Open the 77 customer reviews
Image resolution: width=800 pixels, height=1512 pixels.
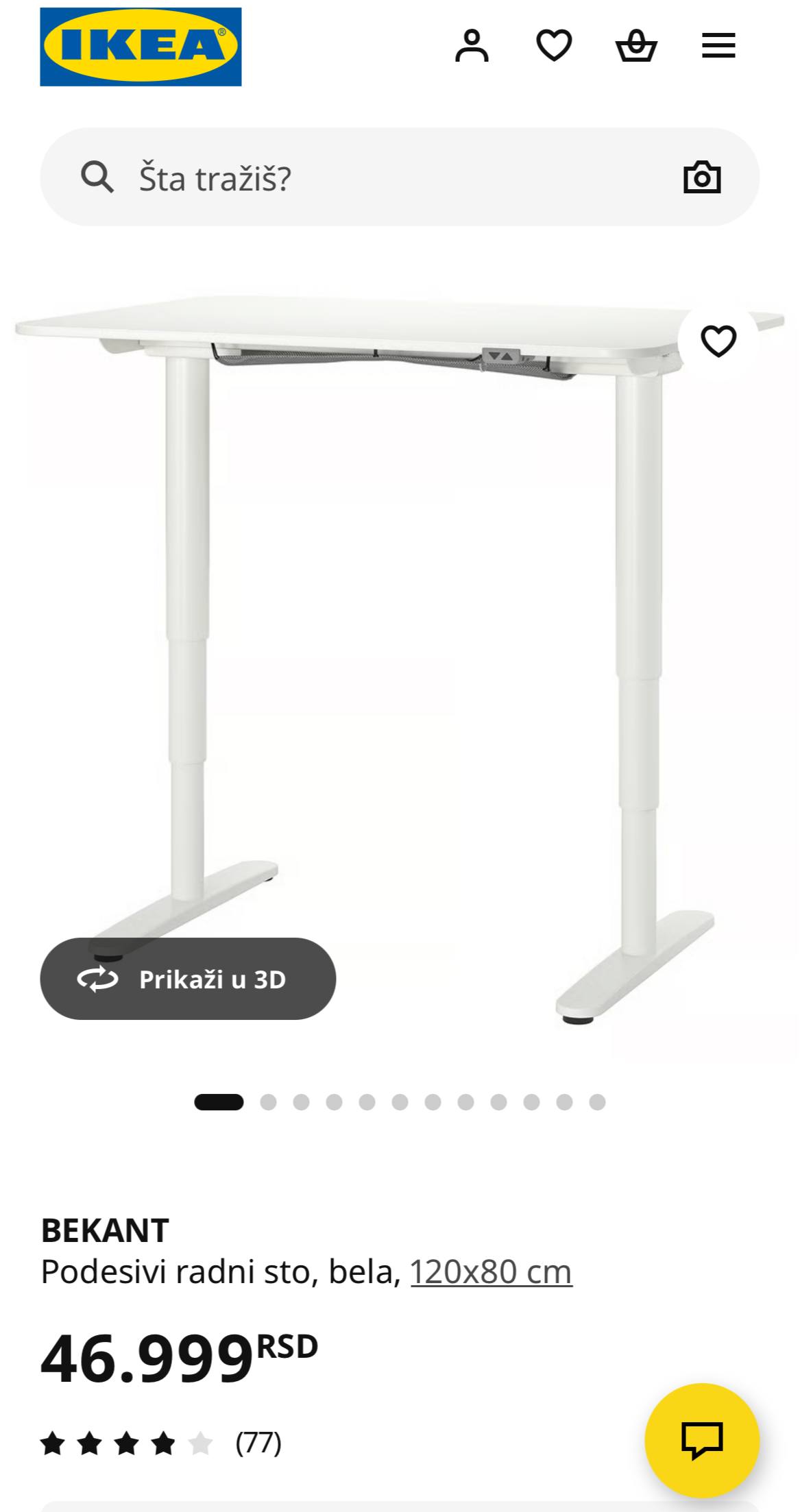point(258,1443)
